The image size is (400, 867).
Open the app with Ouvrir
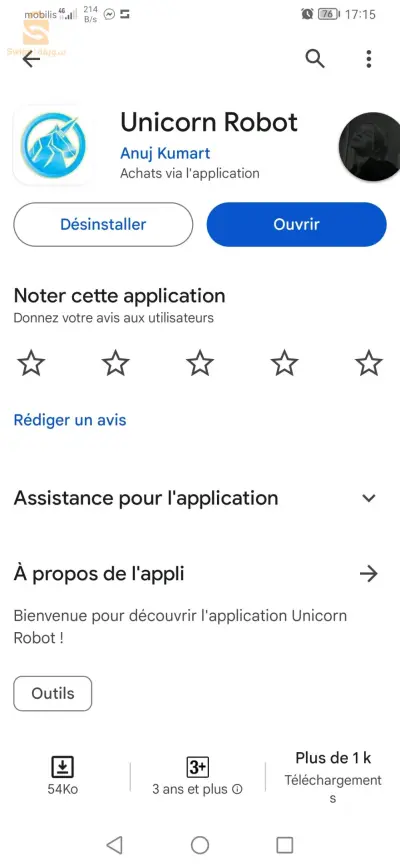pos(297,224)
